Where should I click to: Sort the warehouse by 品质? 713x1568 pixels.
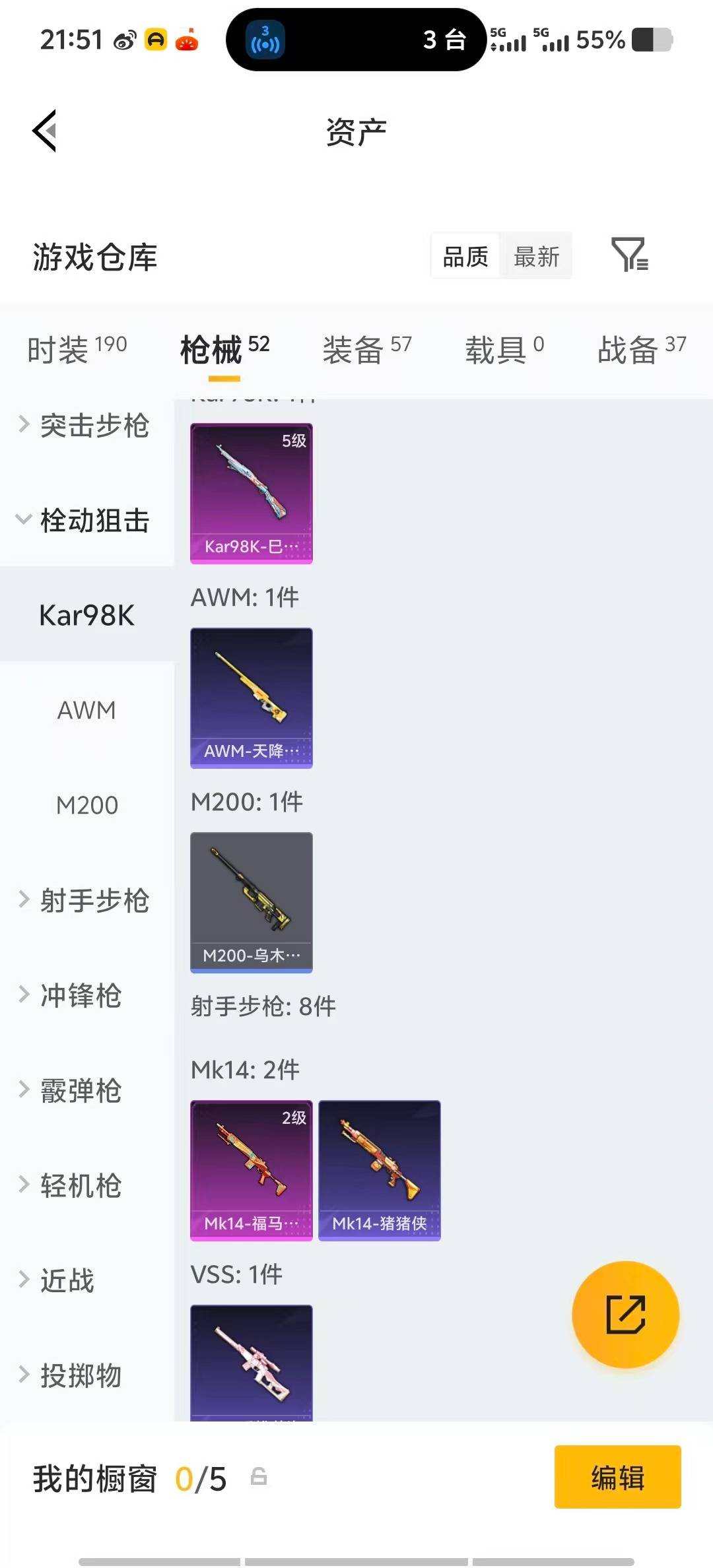(x=465, y=257)
